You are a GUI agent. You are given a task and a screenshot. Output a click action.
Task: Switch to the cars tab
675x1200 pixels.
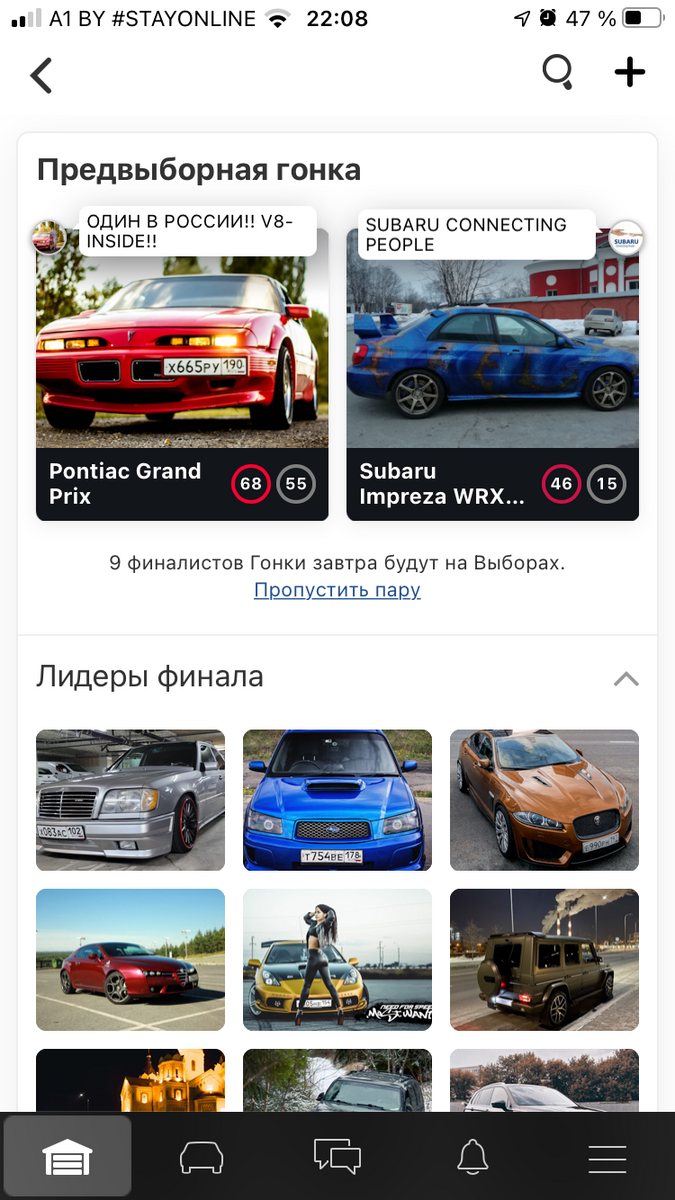click(x=201, y=1157)
